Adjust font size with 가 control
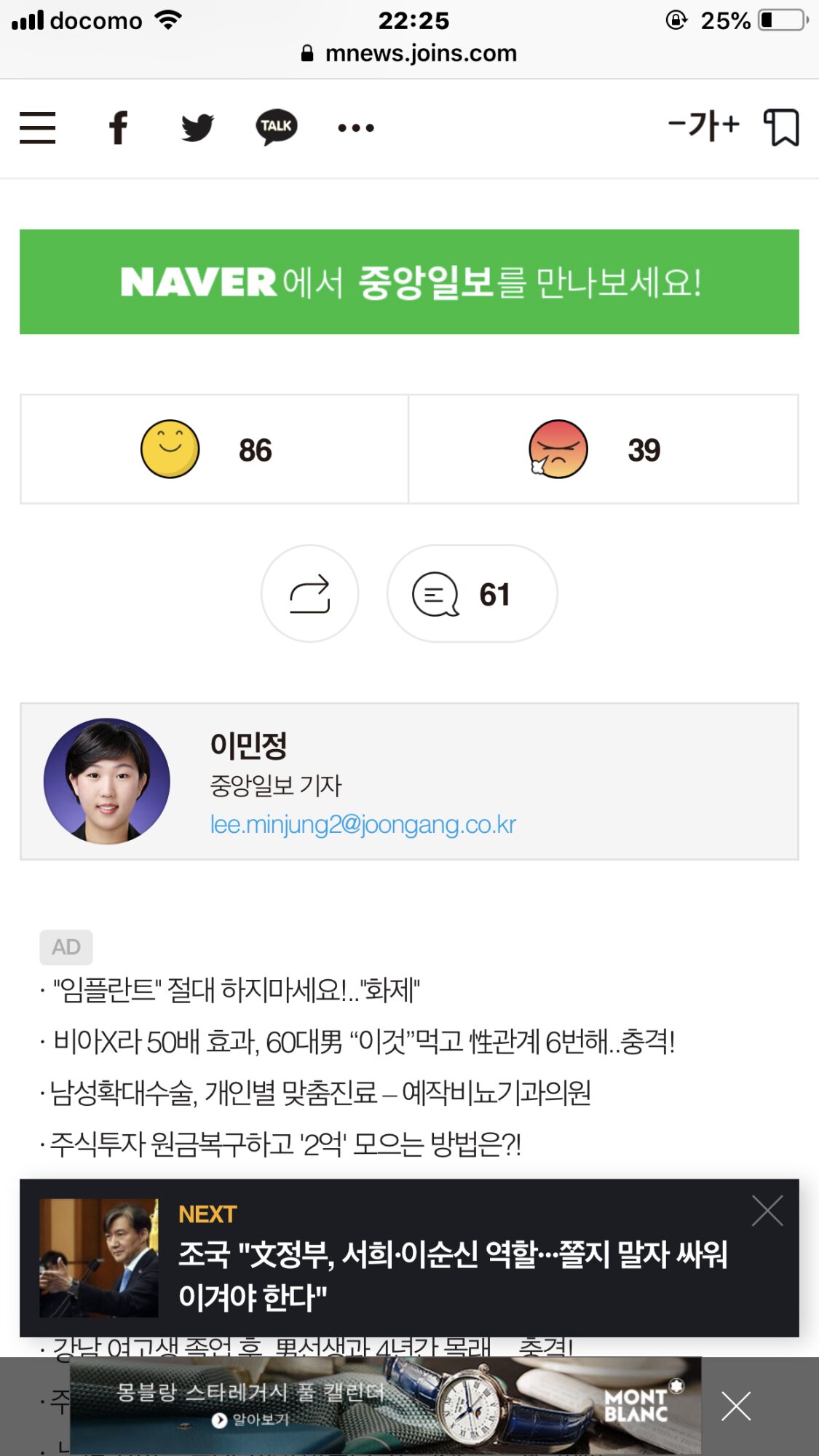 tap(704, 126)
